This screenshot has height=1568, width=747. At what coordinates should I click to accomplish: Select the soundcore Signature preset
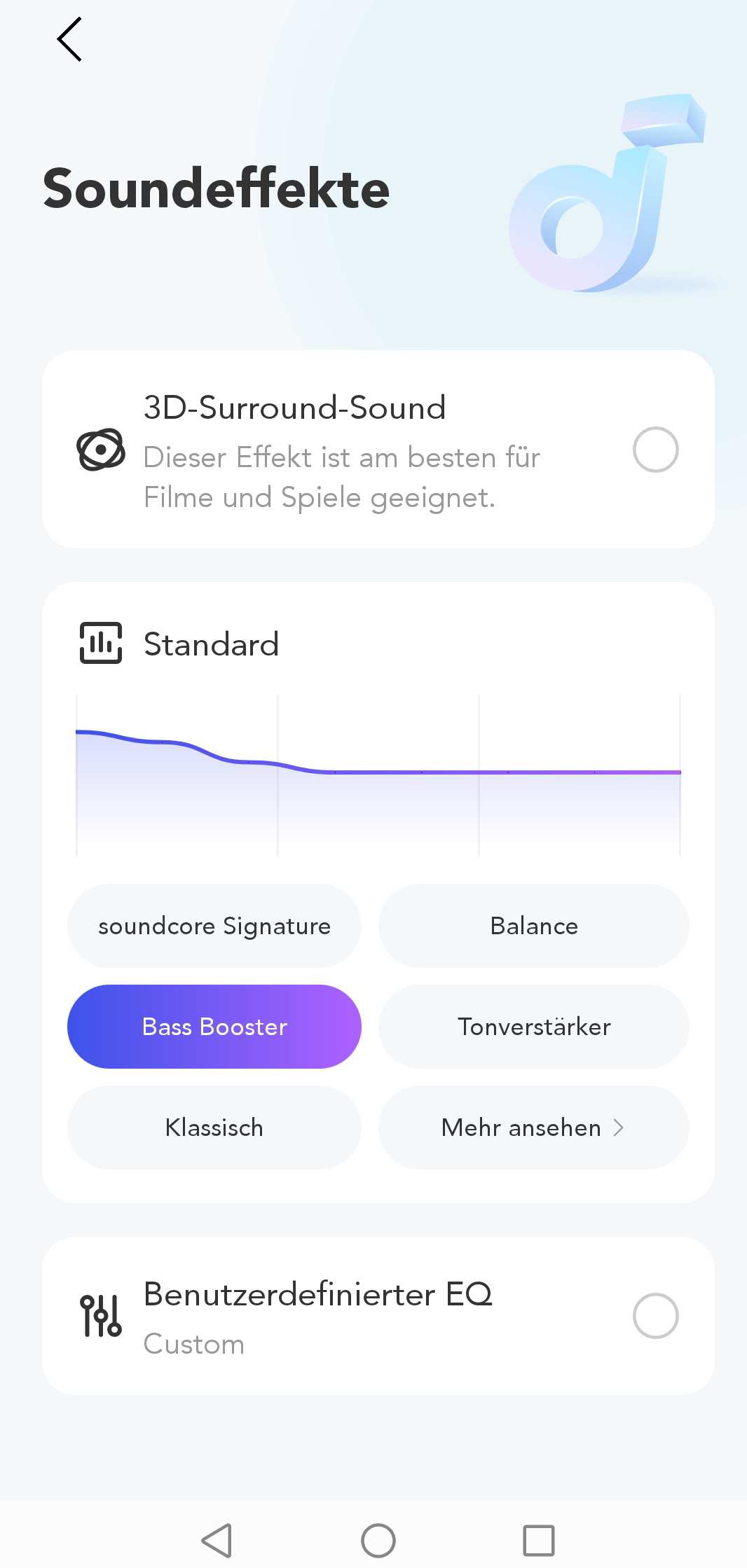(214, 926)
